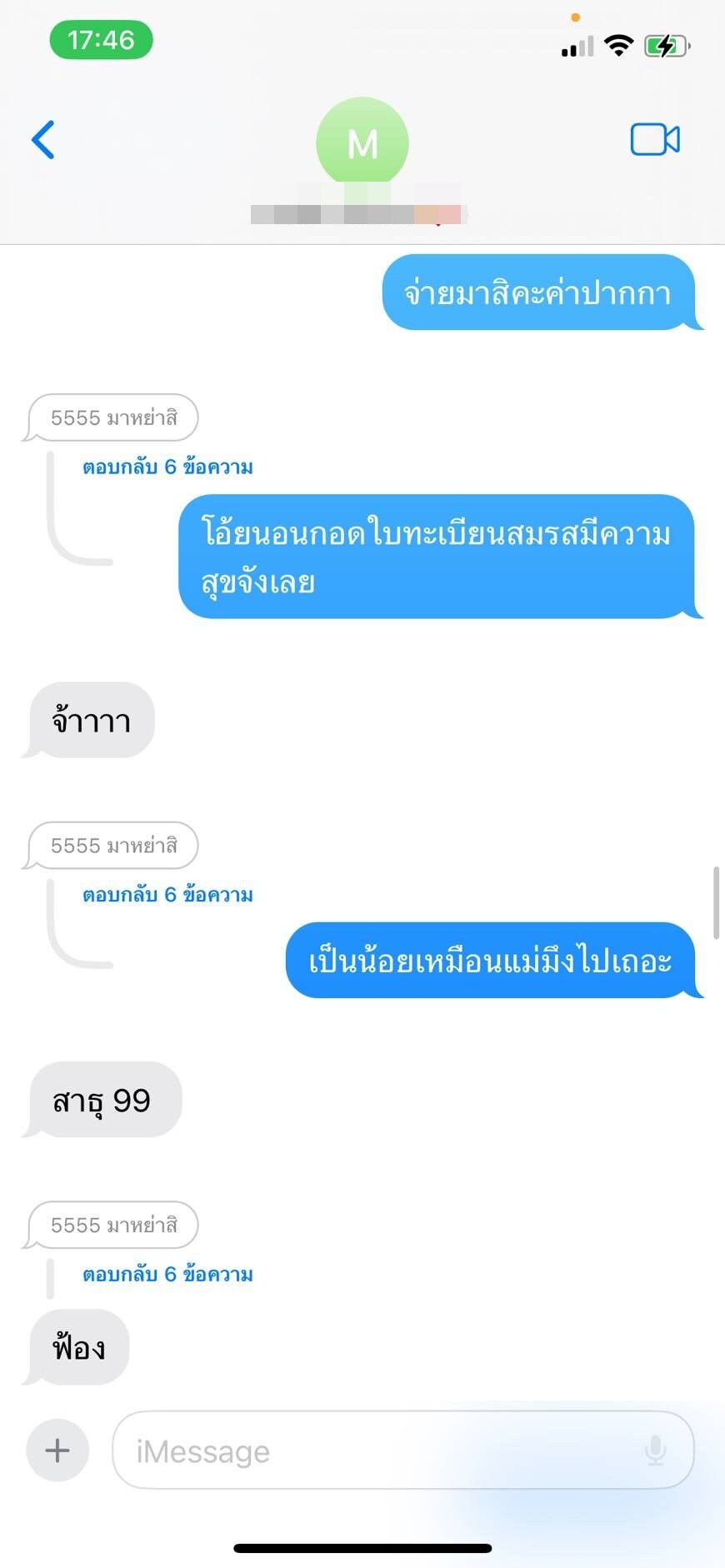Image resolution: width=725 pixels, height=1568 pixels.
Task: Tap the plus button to add attachments
Action: tap(57, 1451)
